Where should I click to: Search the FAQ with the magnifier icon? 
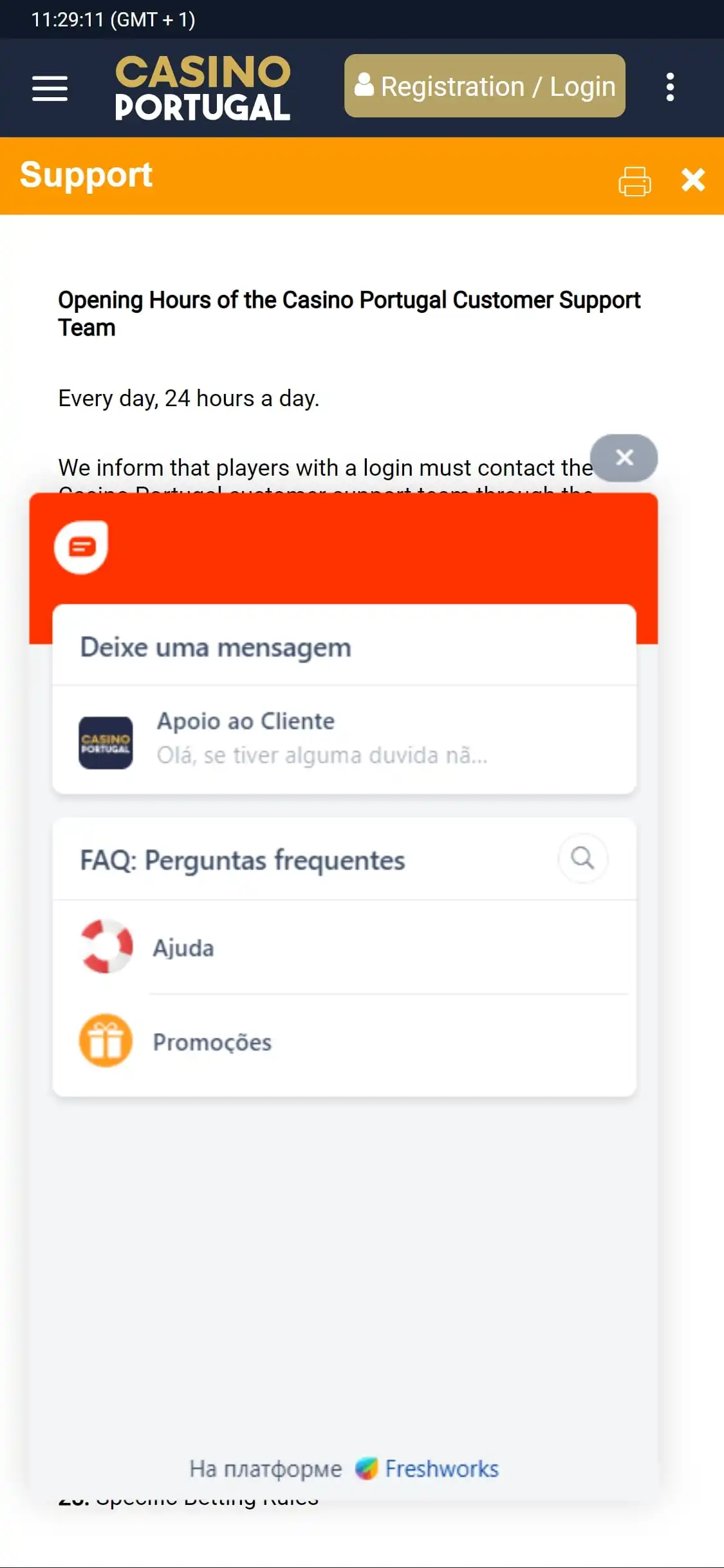(x=582, y=858)
